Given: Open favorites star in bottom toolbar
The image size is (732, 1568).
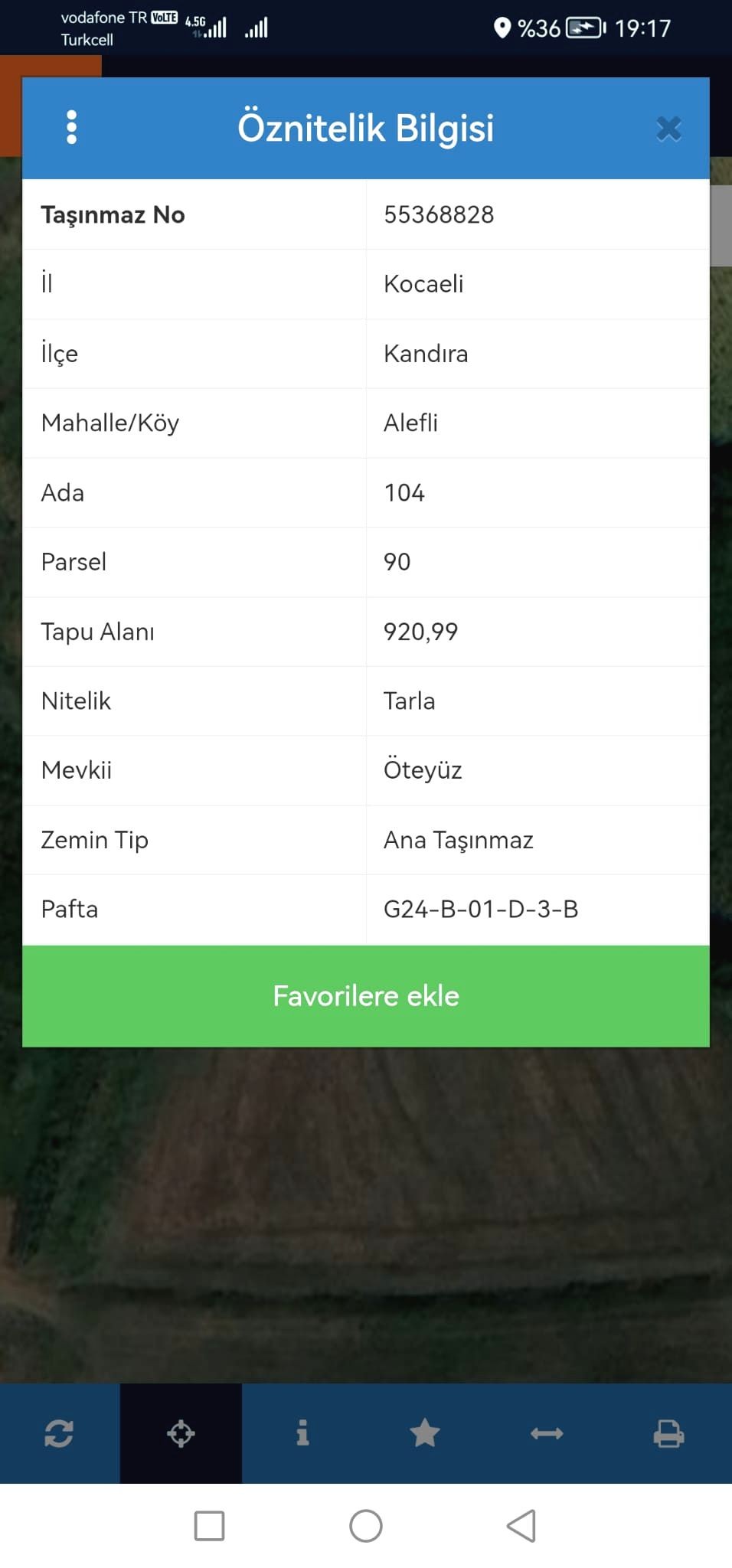Looking at the screenshot, I should click(x=425, y=1432).
